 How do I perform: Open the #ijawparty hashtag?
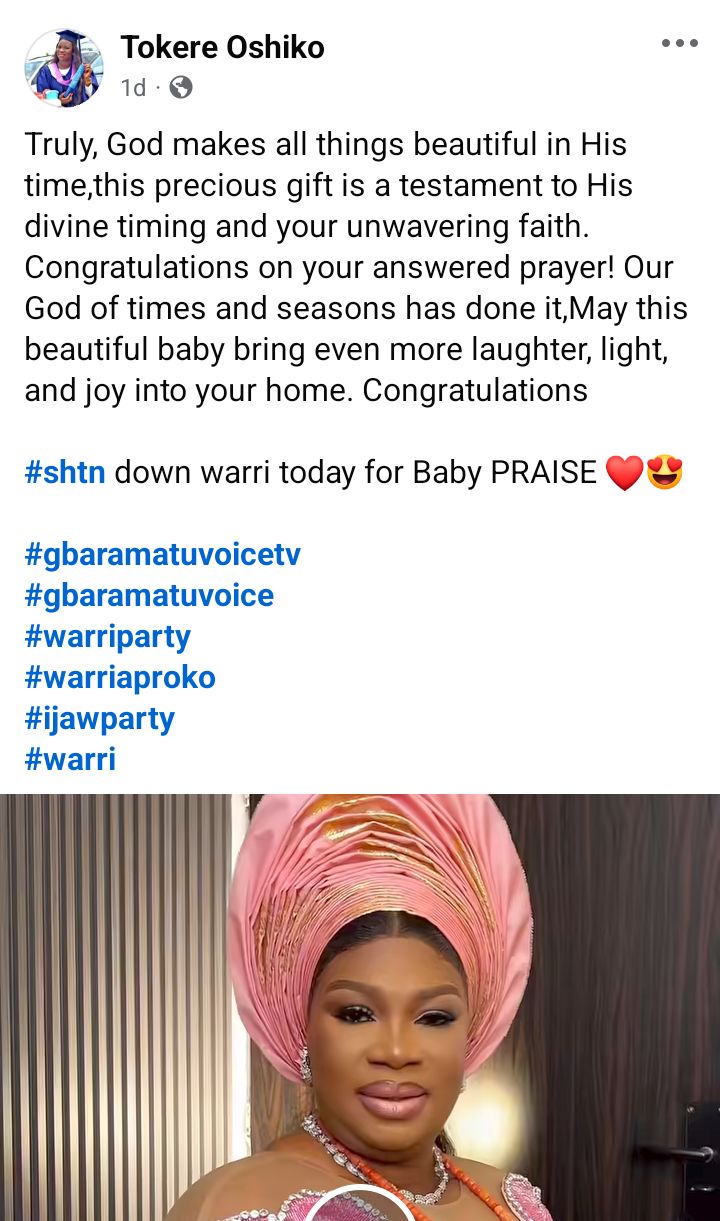99,718
